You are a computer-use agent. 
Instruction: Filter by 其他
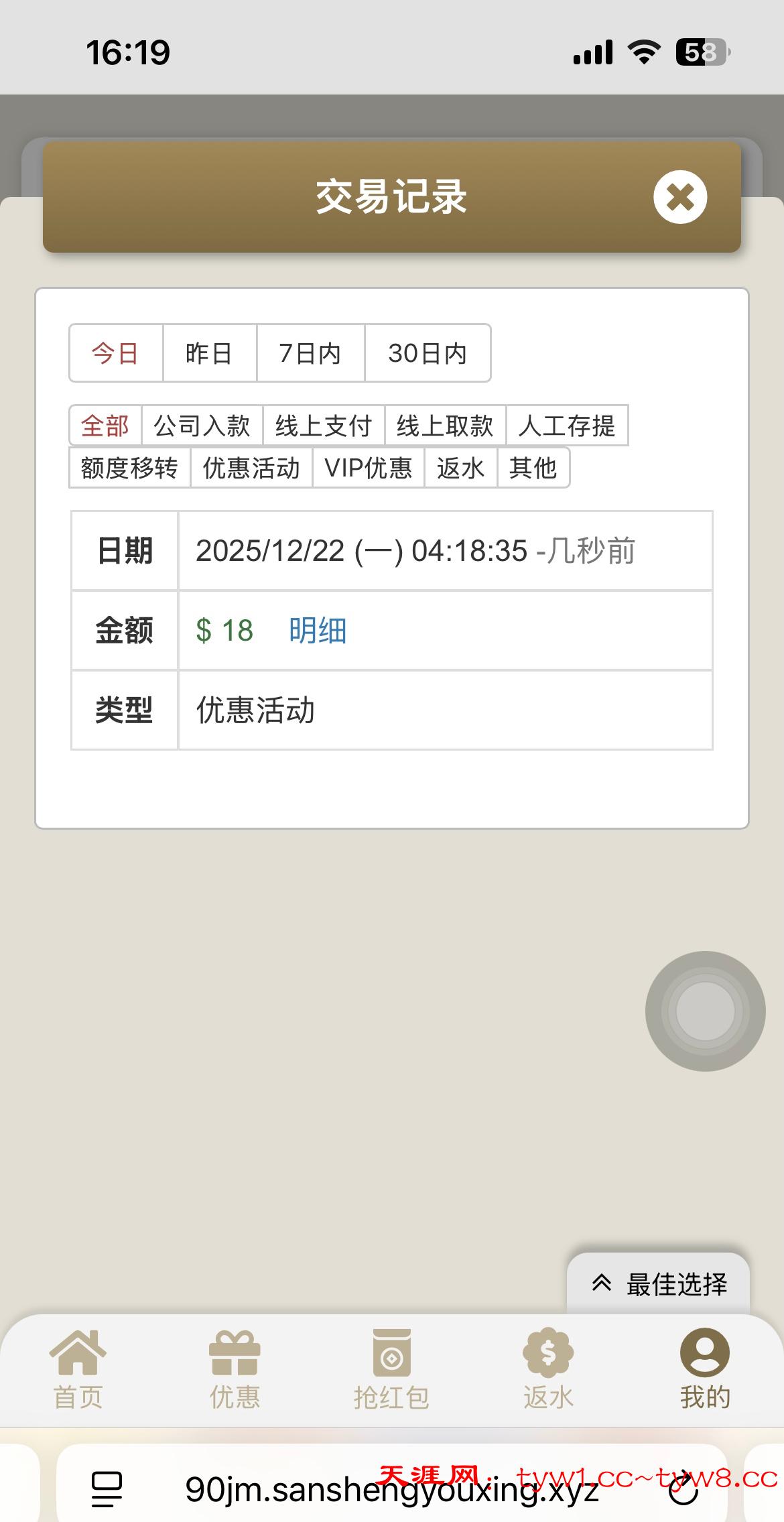click(533, 468)
